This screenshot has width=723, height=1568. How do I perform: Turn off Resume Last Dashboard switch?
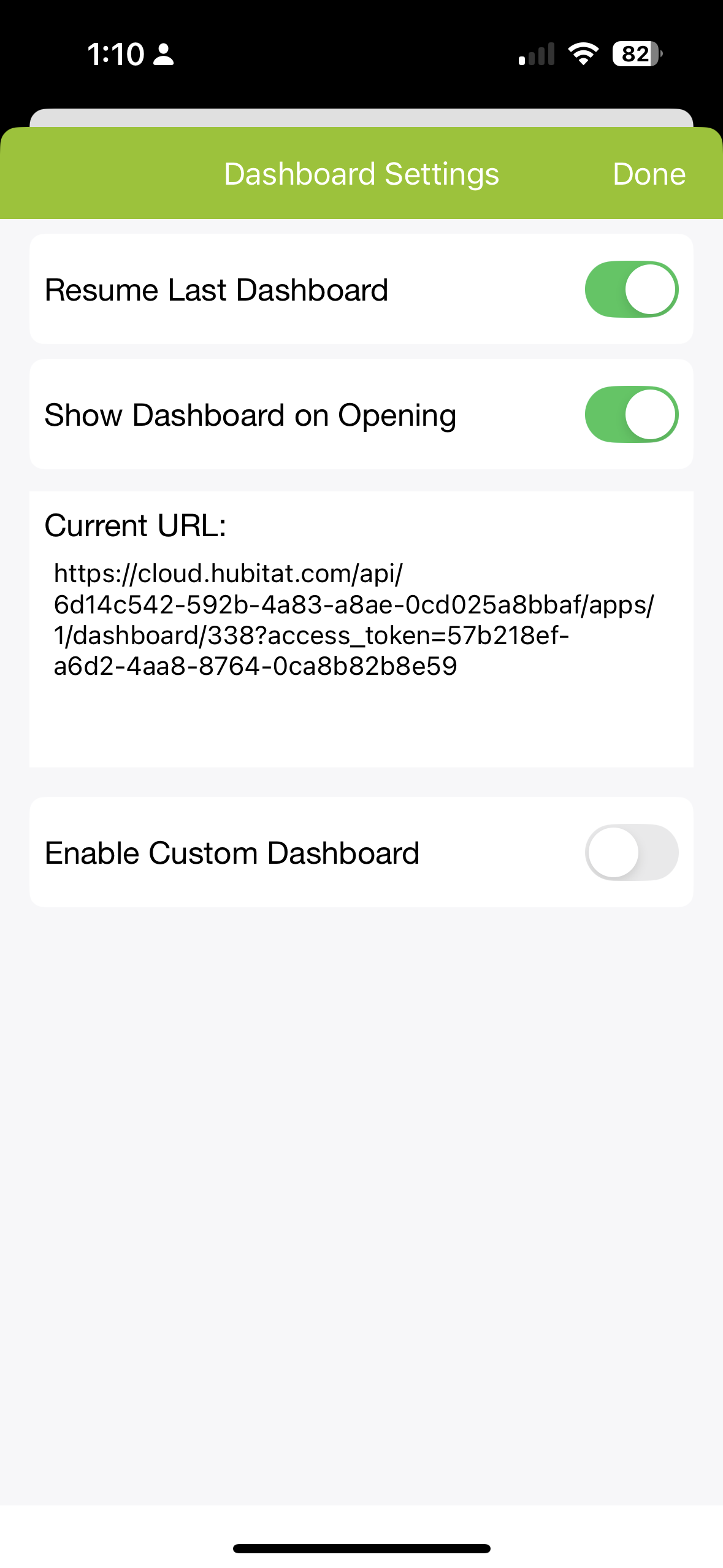(x=632, y=290)
